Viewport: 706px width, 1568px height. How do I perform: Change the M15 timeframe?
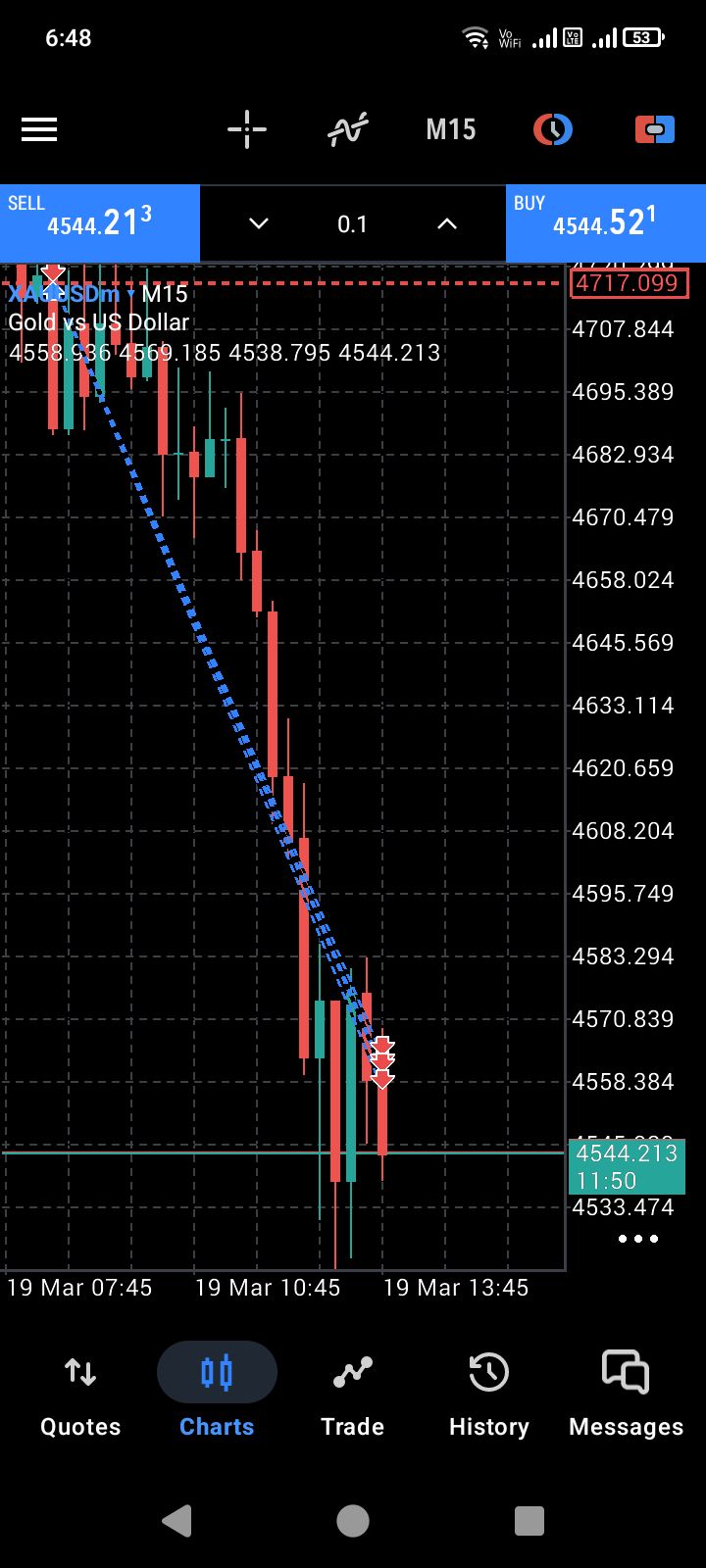coord(451,129)
